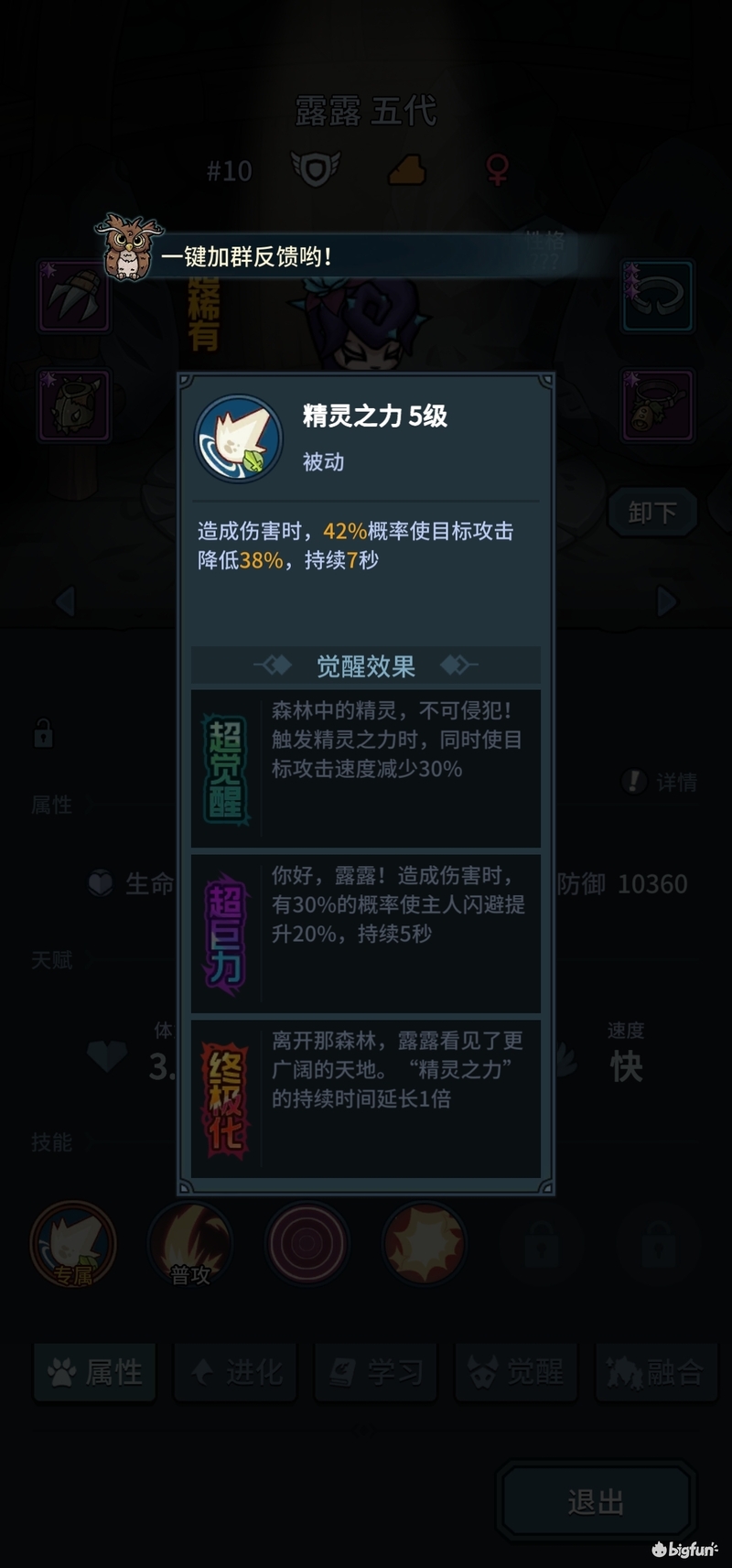Switch to next pet with right arrow
The width and height of the screenshot is (732, 1568).
[x=667, y=601]
